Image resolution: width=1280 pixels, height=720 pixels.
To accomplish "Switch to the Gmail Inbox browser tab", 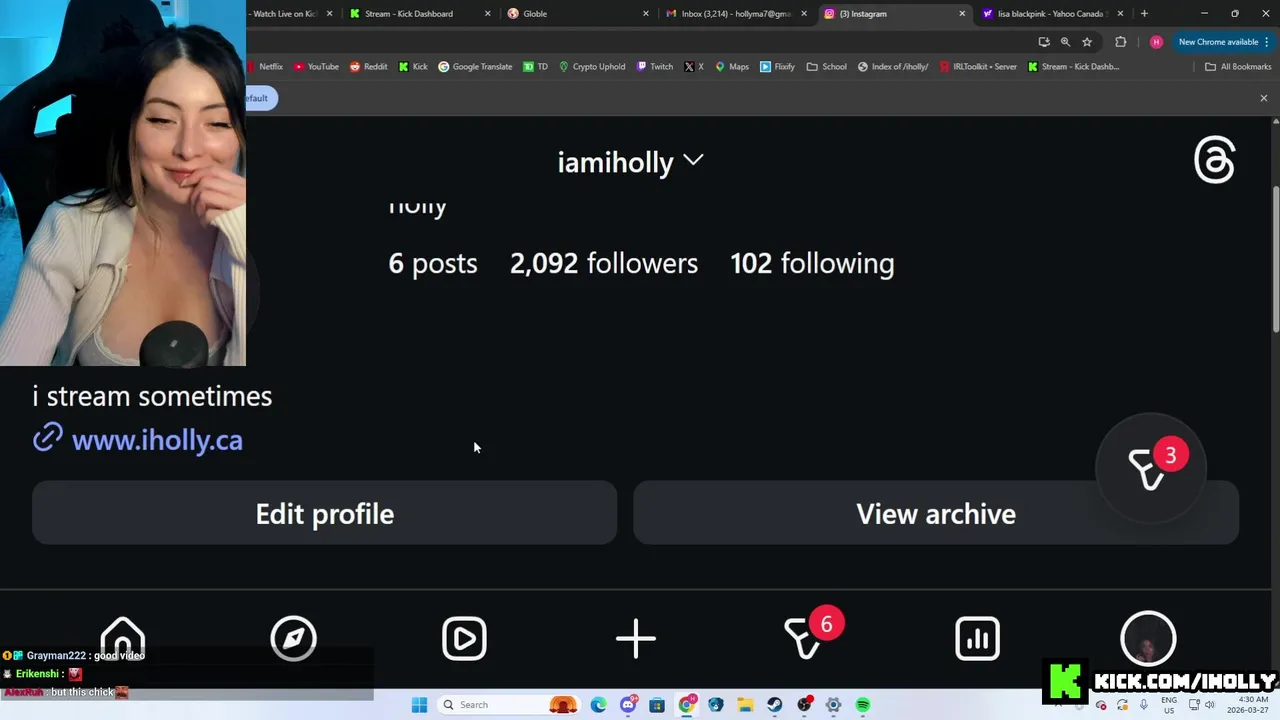I will (x=735, y=14).
